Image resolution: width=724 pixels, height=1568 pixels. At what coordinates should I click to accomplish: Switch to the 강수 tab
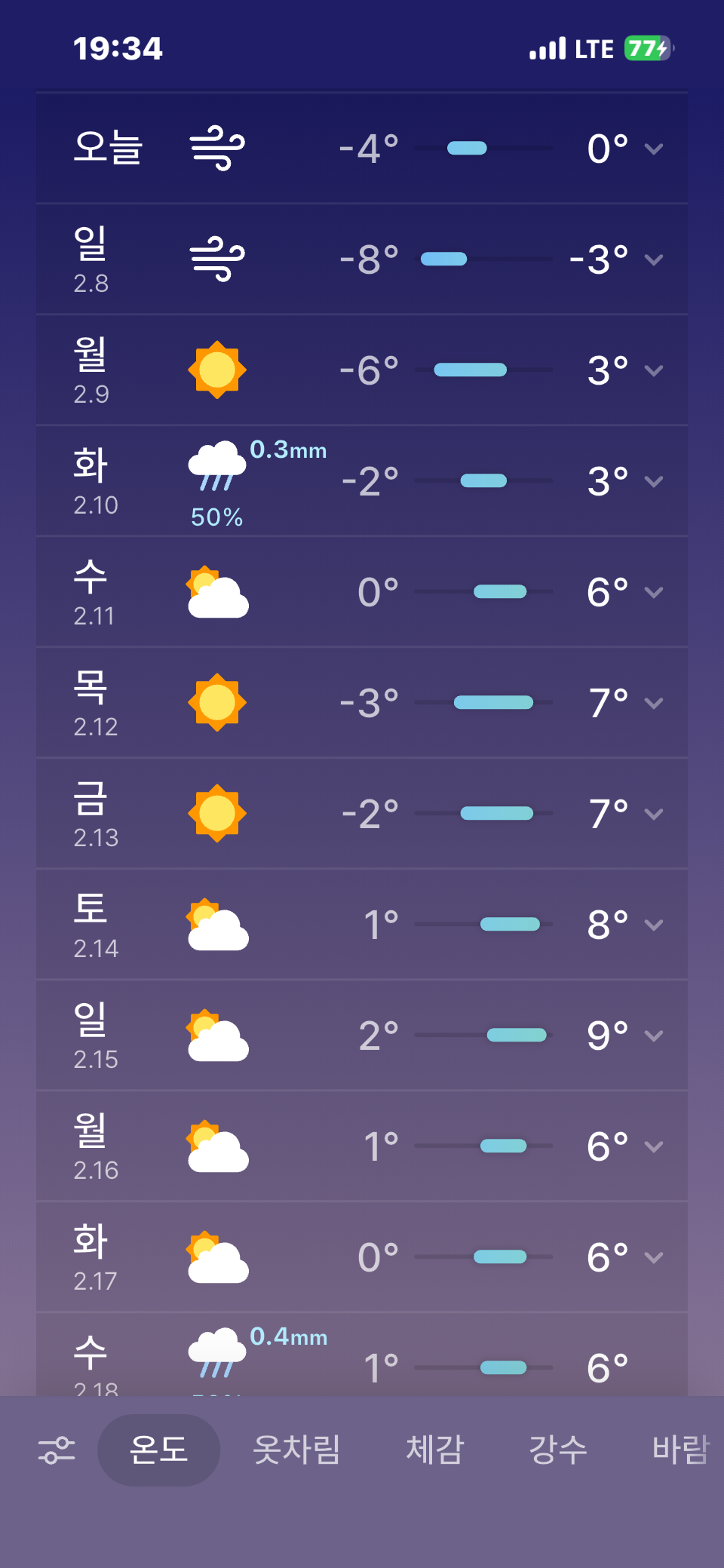click(557, 1450)
